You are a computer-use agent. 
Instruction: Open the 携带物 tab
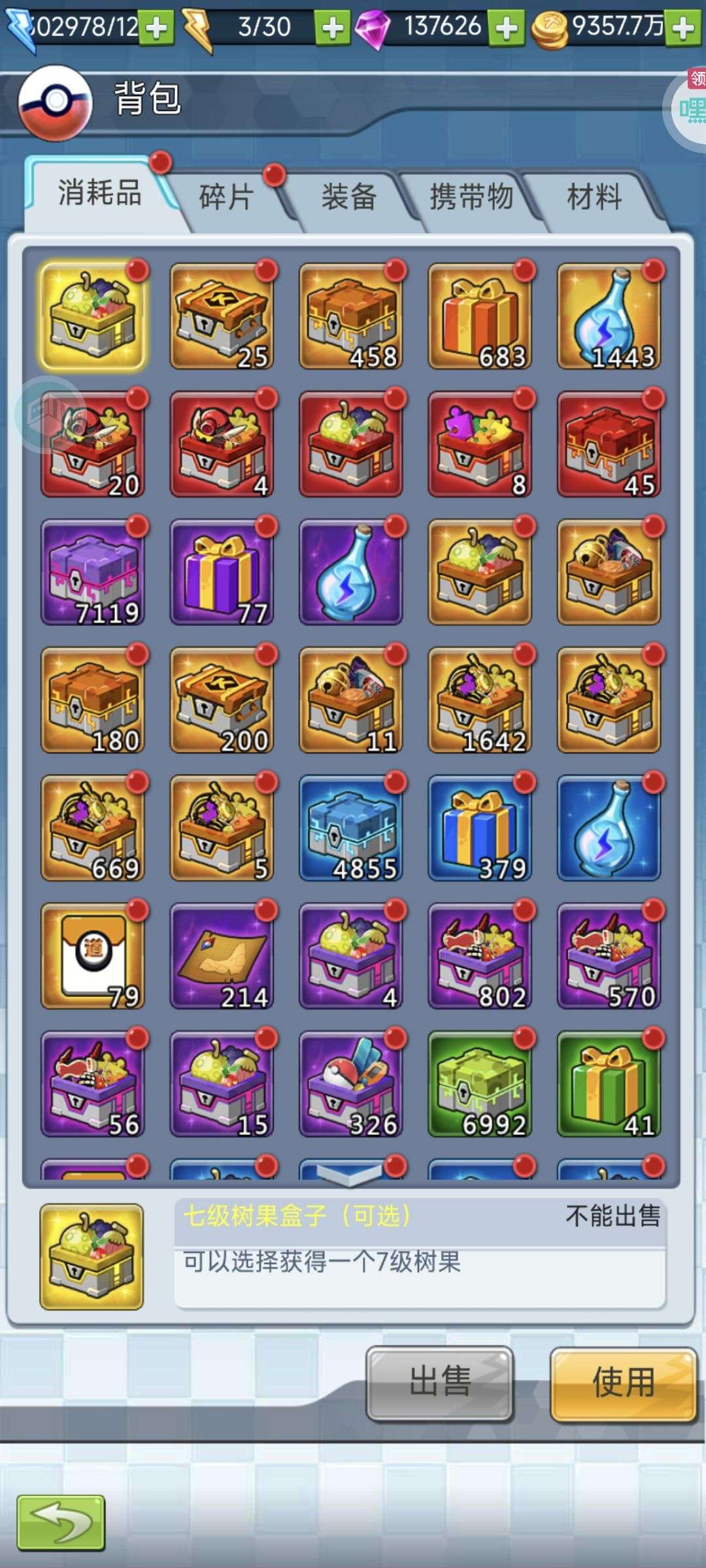pyautogui.click(x=471, y=197)
